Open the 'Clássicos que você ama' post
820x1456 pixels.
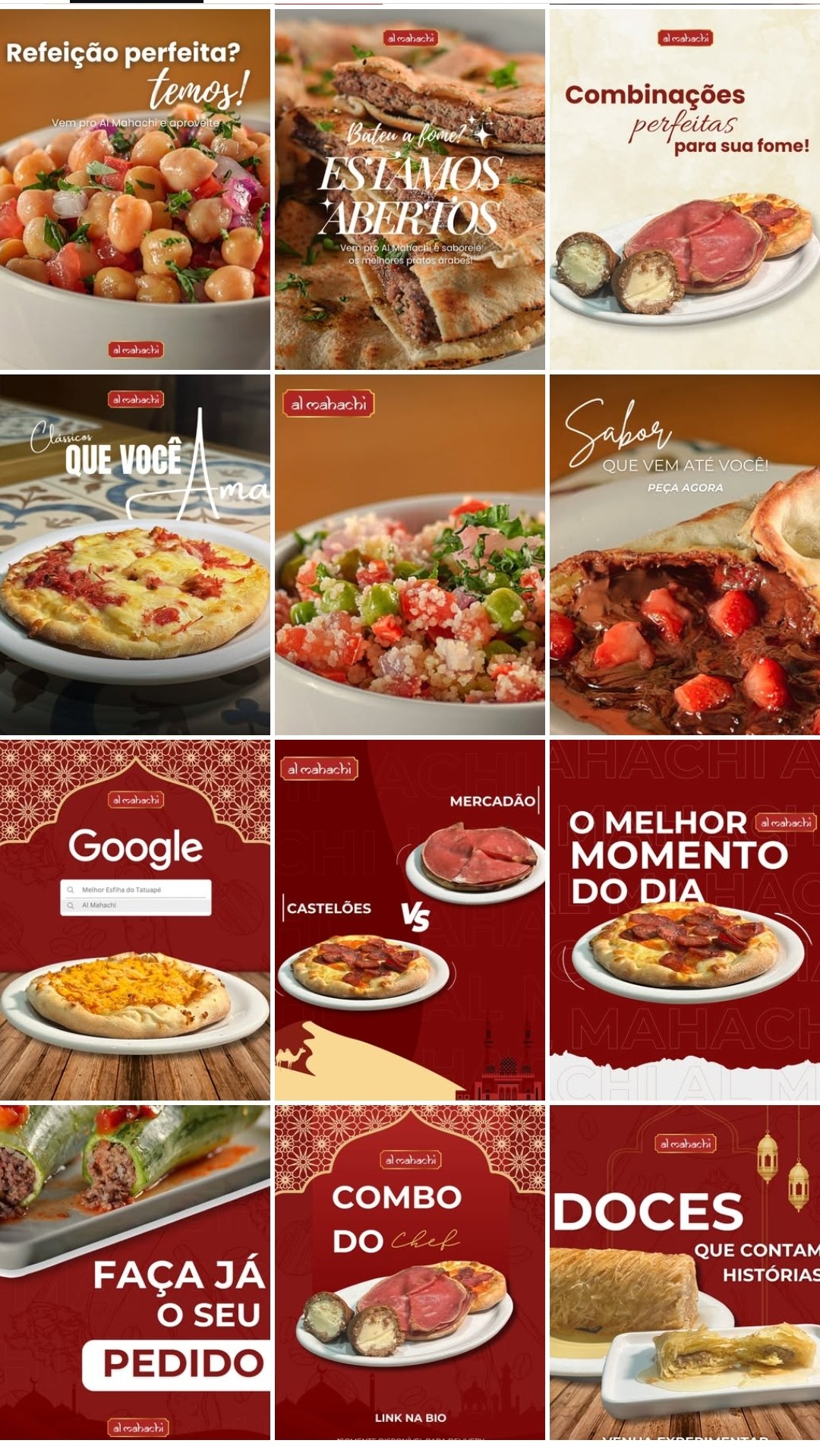click(x=135, y=554)
